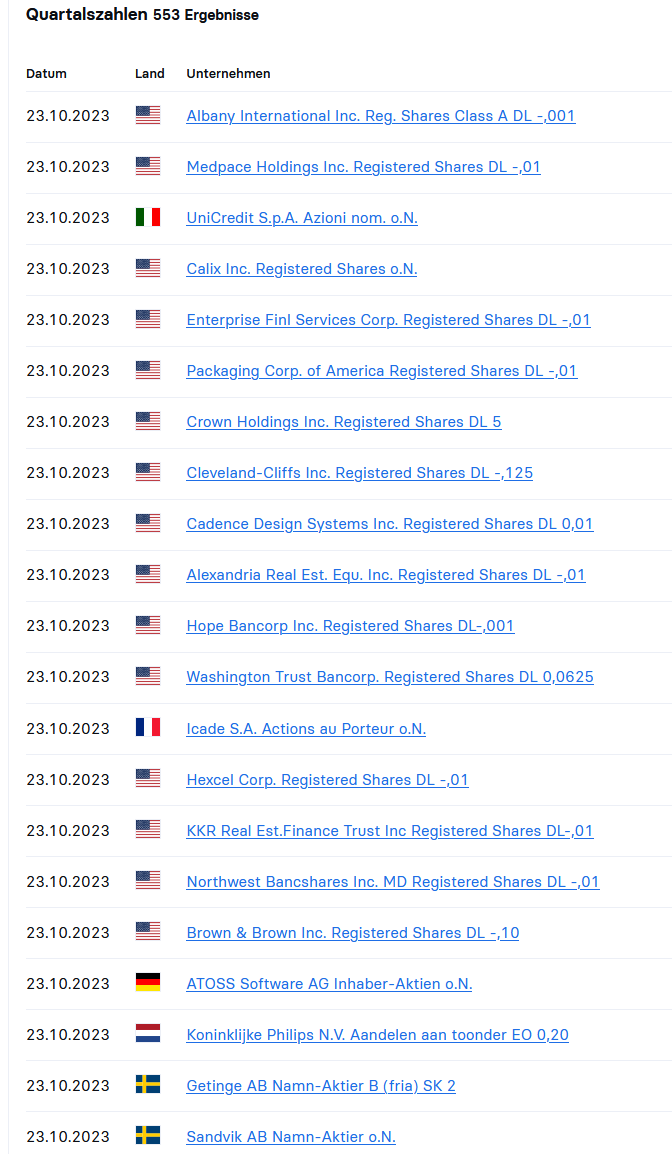
Task: Open the Hexcel Corp. link
Action: (328, 780)
